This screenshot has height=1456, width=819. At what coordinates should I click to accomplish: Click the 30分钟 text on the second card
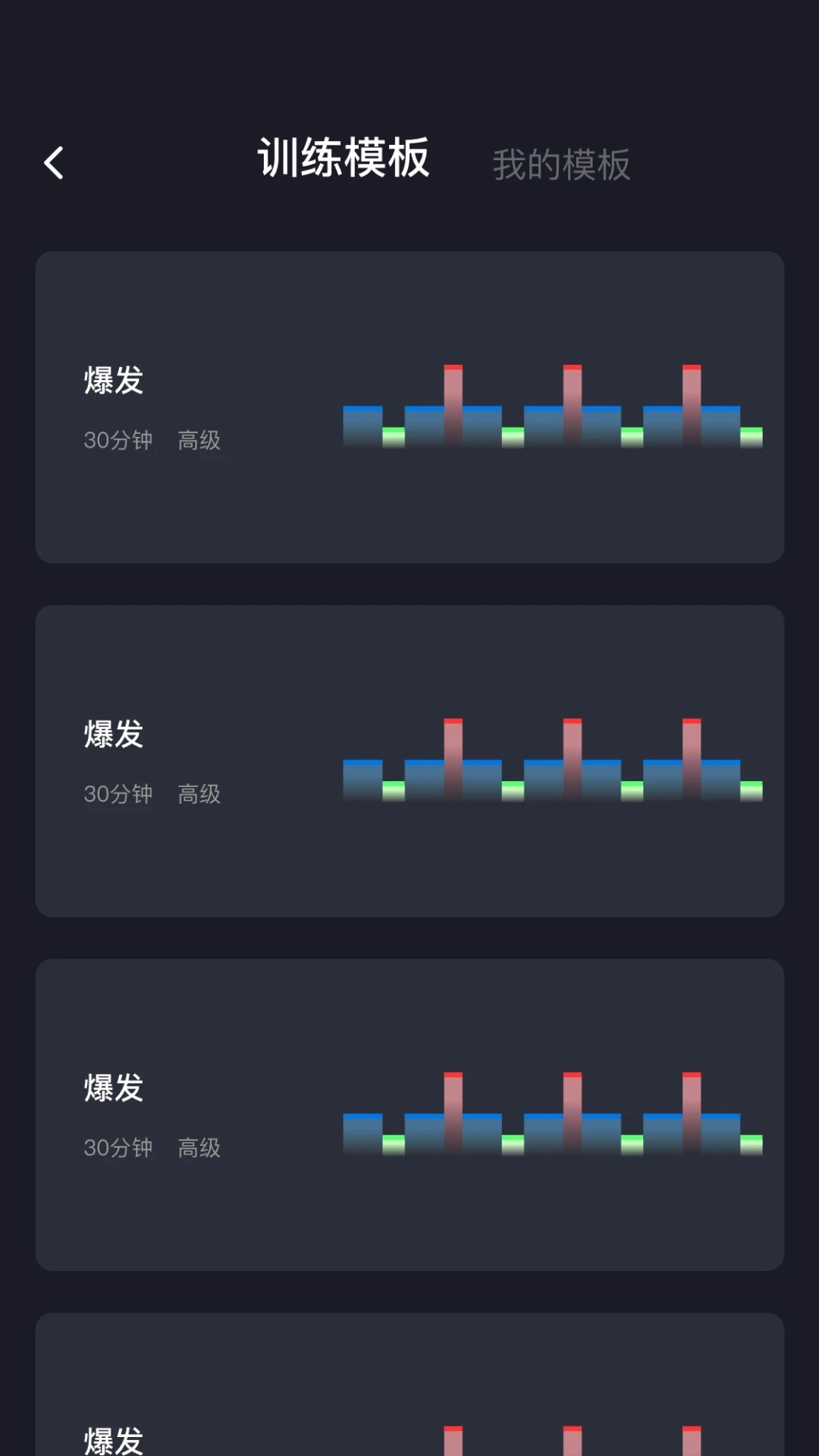[x=119, y=793]
